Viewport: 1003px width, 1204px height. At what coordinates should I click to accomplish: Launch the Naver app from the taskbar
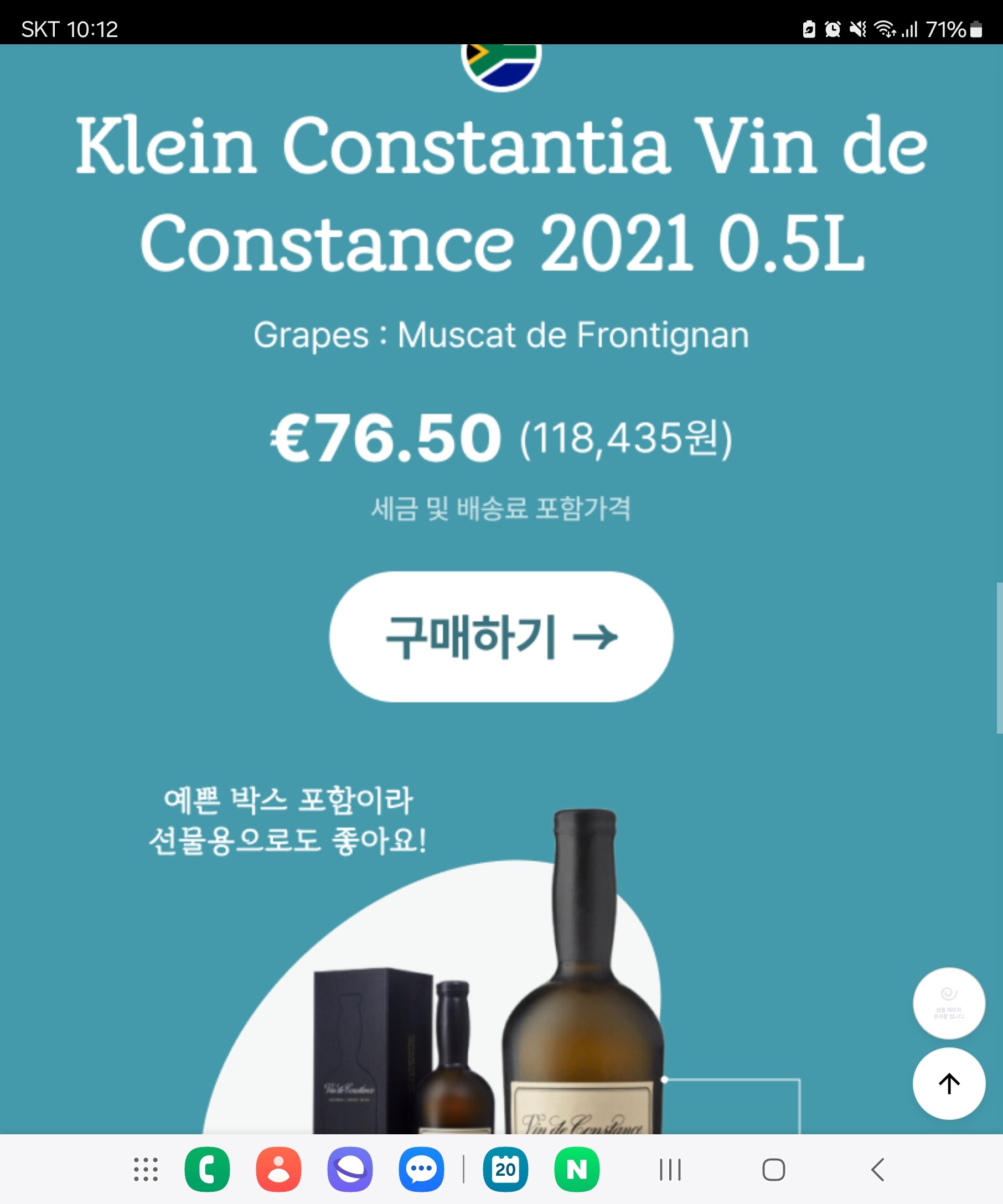click(576, 1169)
